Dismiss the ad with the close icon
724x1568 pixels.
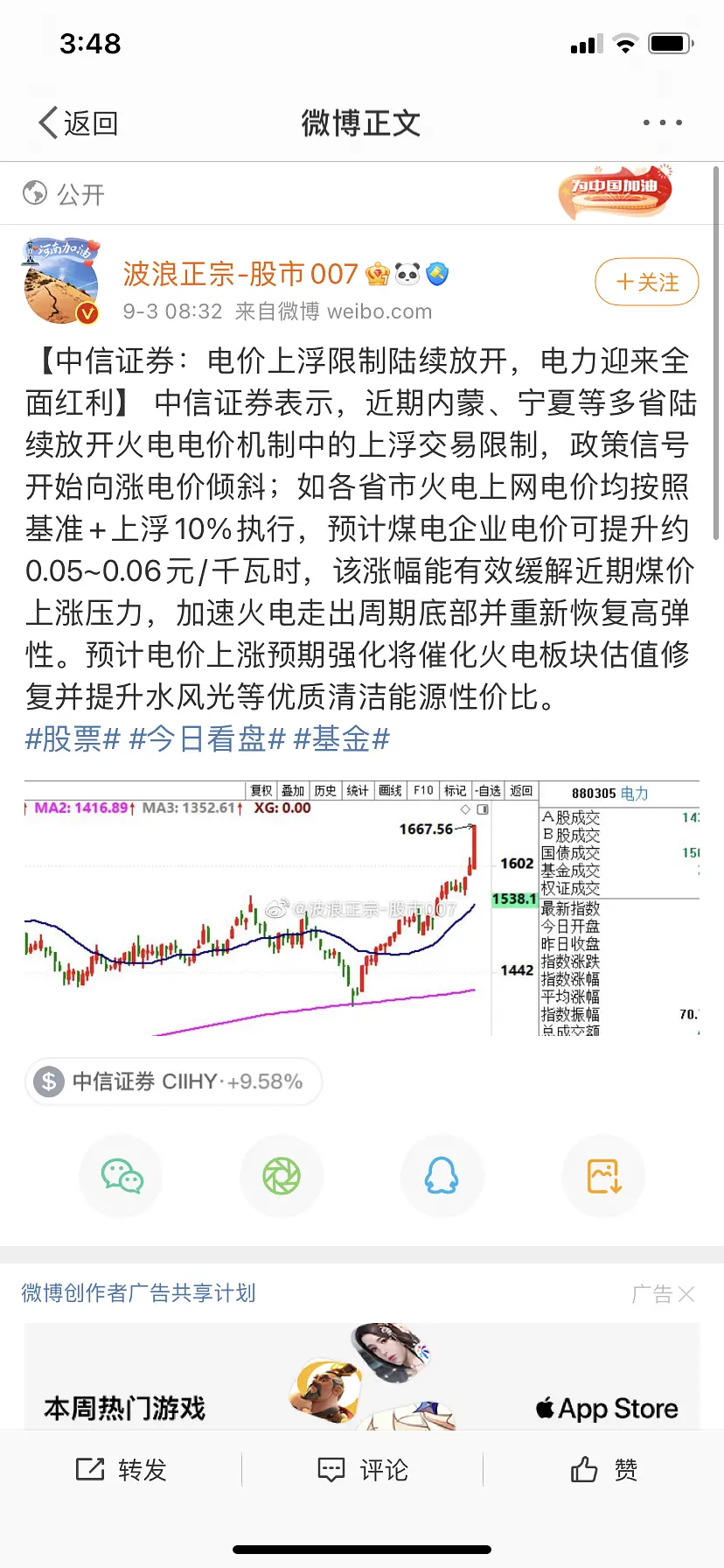[x=686, y=1294]
